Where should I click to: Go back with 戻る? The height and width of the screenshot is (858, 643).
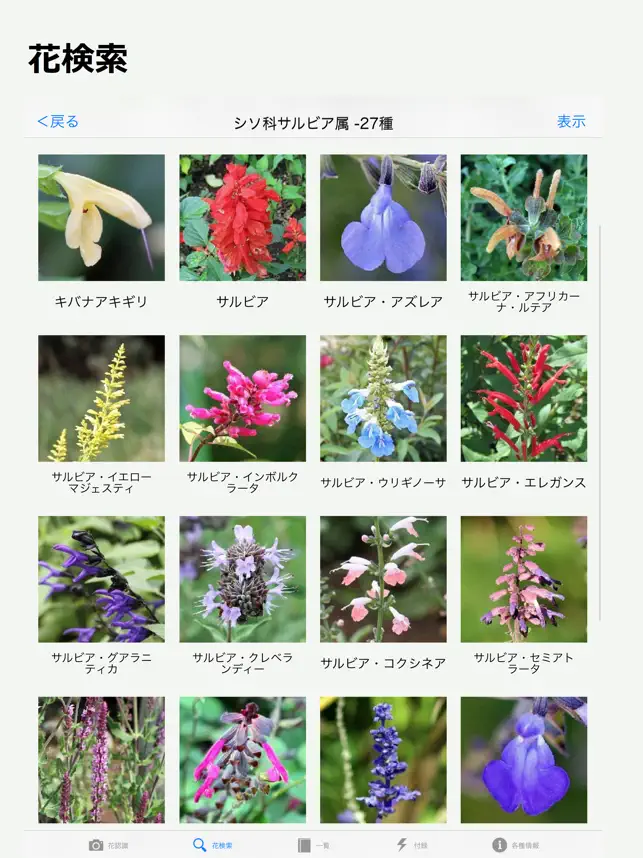click(x=57, y=122)
